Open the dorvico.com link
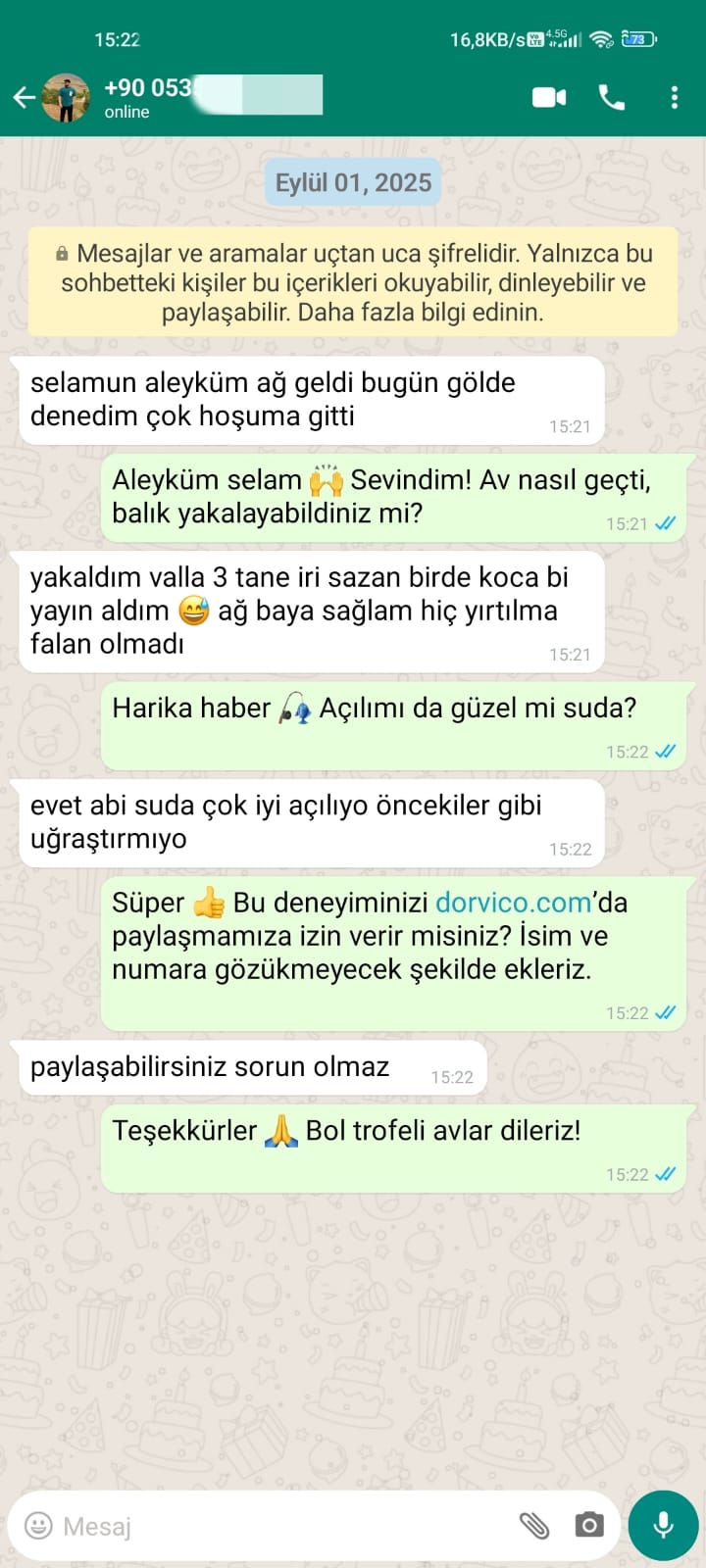Screen dimensions: 706x1568 pyautogui.click(x=513, y=903)
